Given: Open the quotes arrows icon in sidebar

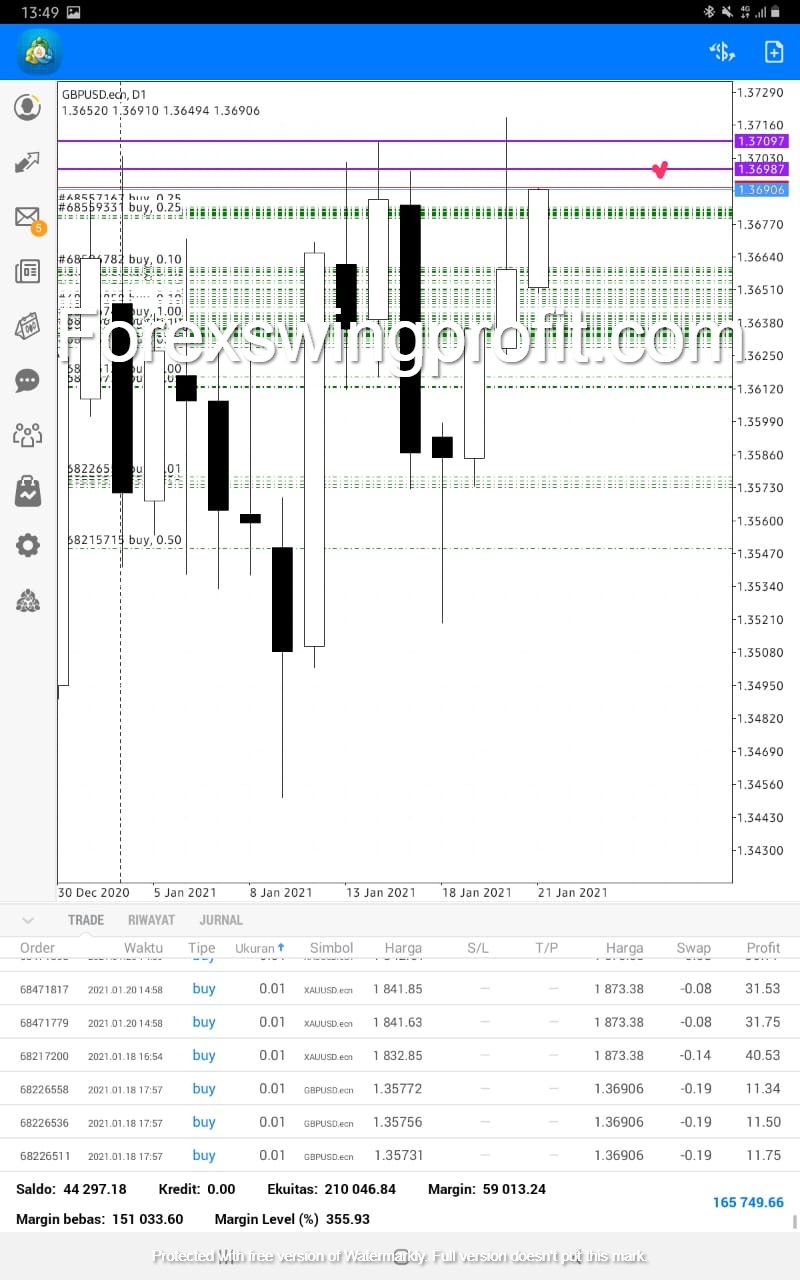Looking at the screenshot, I should pos(27,162).
